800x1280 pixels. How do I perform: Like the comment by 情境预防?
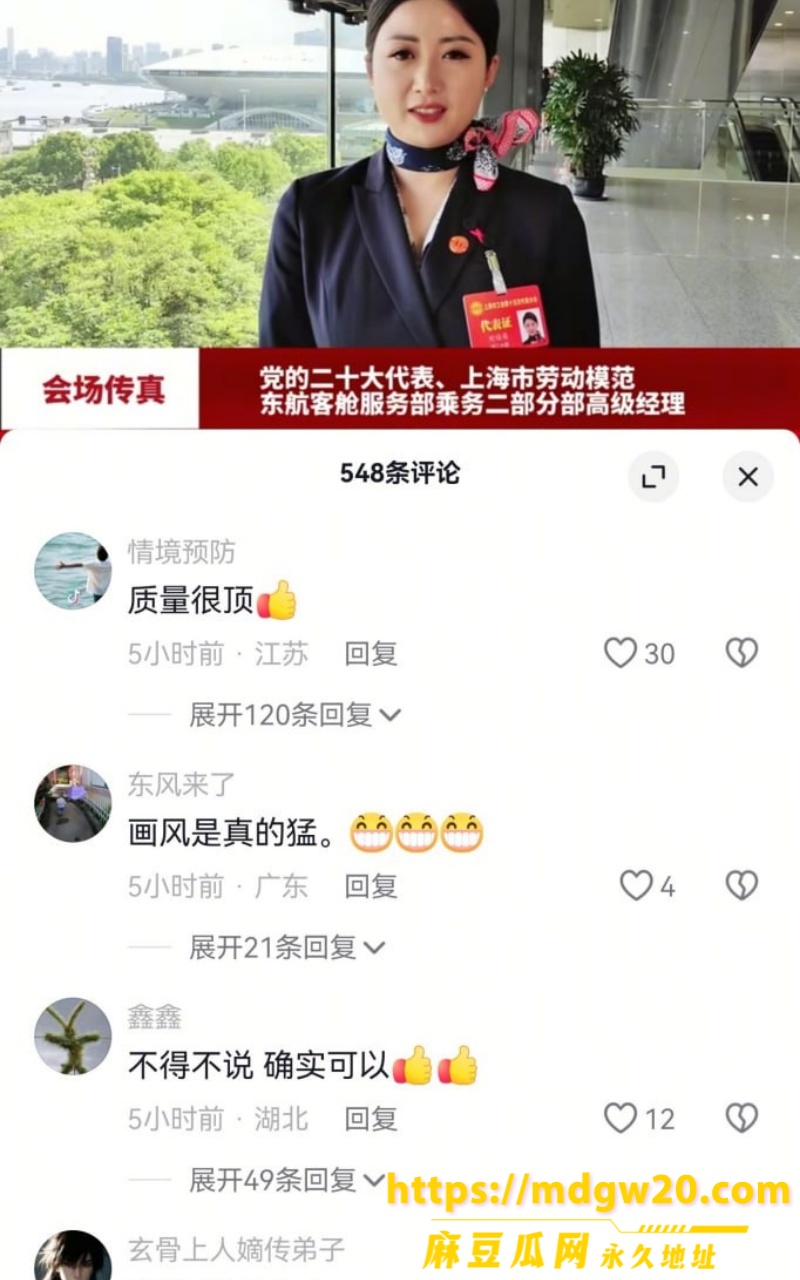(x=620, y=654)
